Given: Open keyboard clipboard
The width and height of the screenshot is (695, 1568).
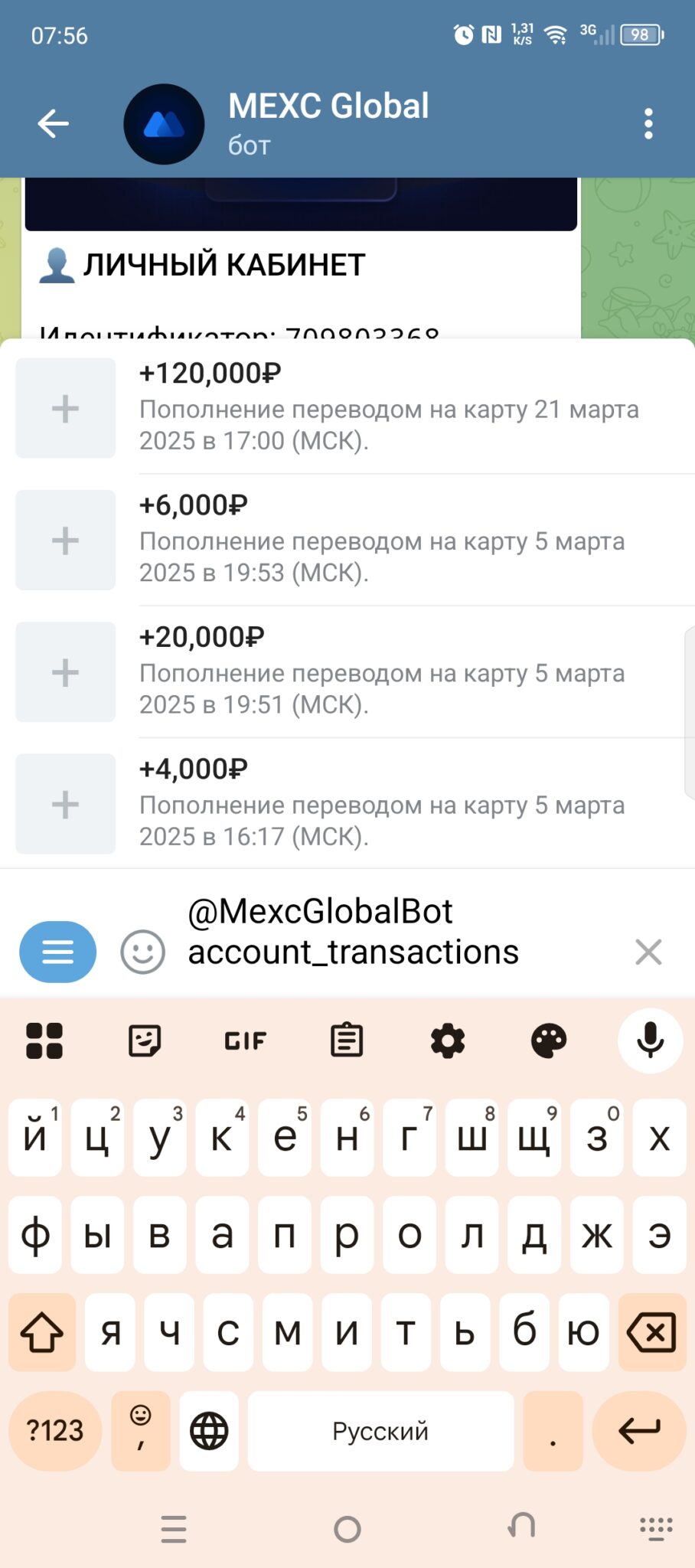Looking at the screenshot, I should [347, 1040].
